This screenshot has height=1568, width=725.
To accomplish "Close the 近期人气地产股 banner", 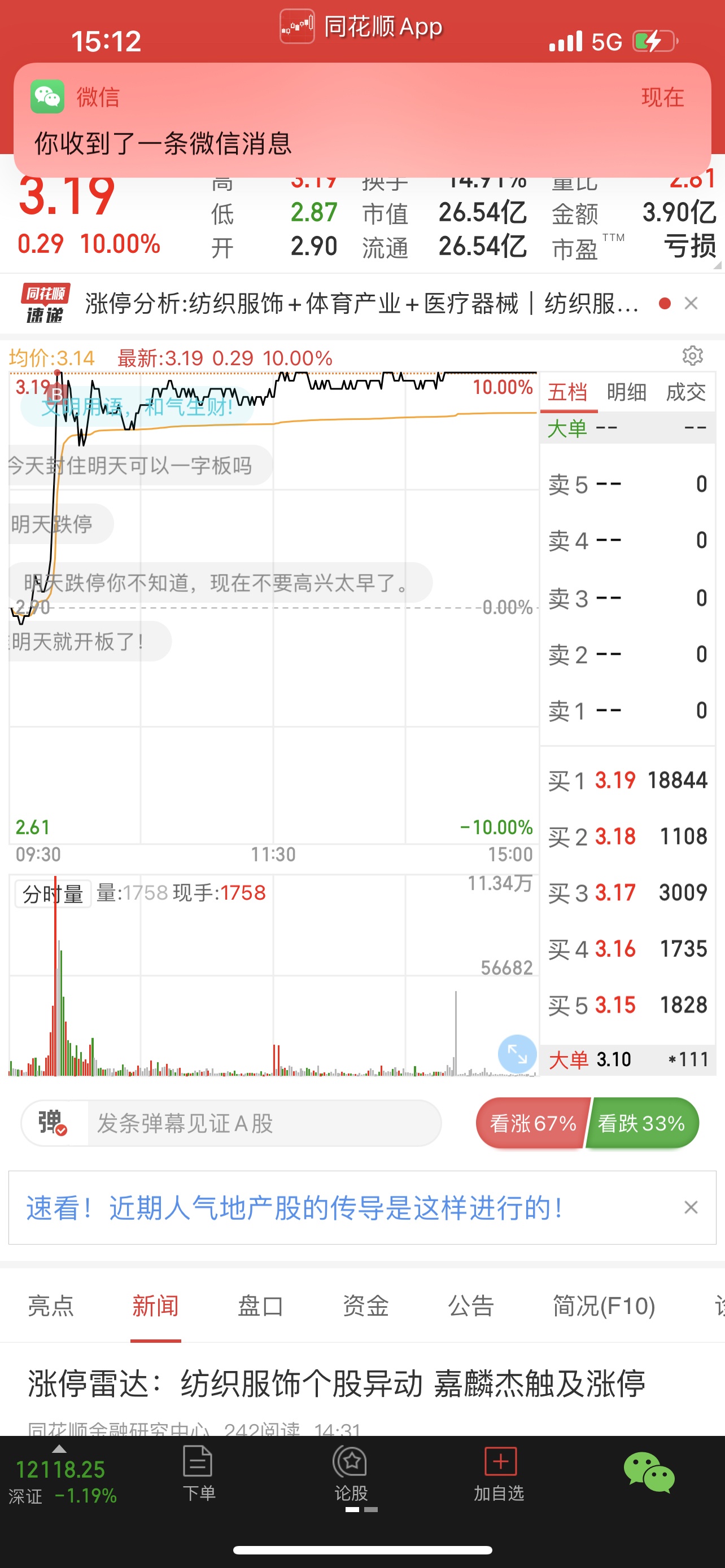I will click(691, 1208).
